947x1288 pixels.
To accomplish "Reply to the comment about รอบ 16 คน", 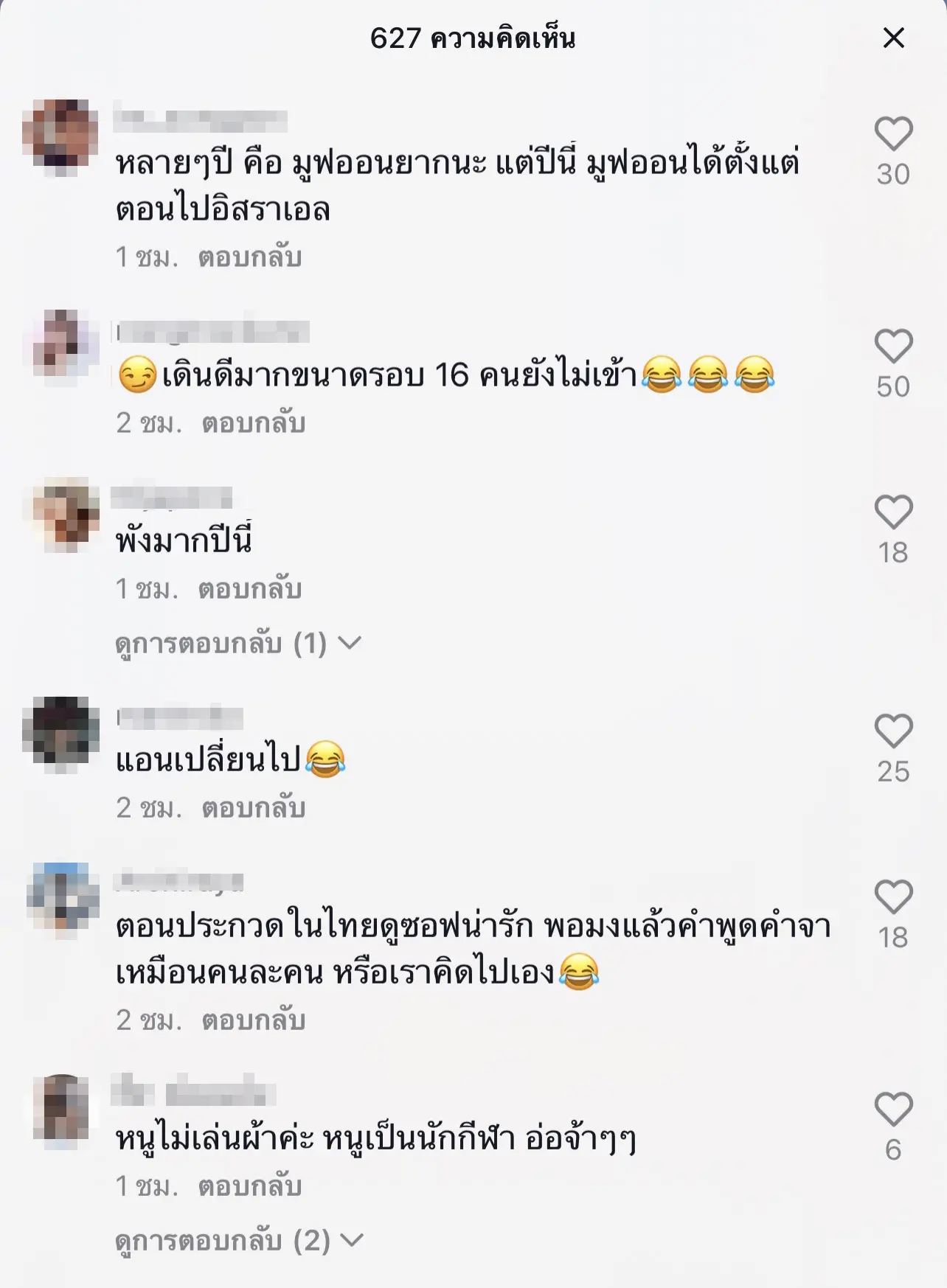I will tap(254, 423).
